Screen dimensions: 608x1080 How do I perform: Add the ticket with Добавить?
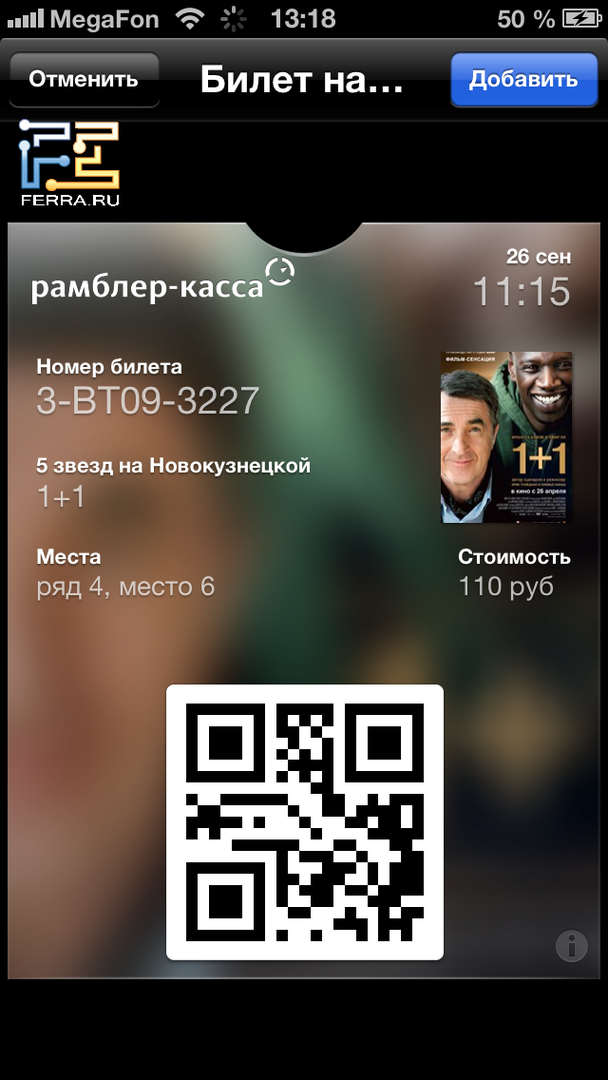[523, 80]
